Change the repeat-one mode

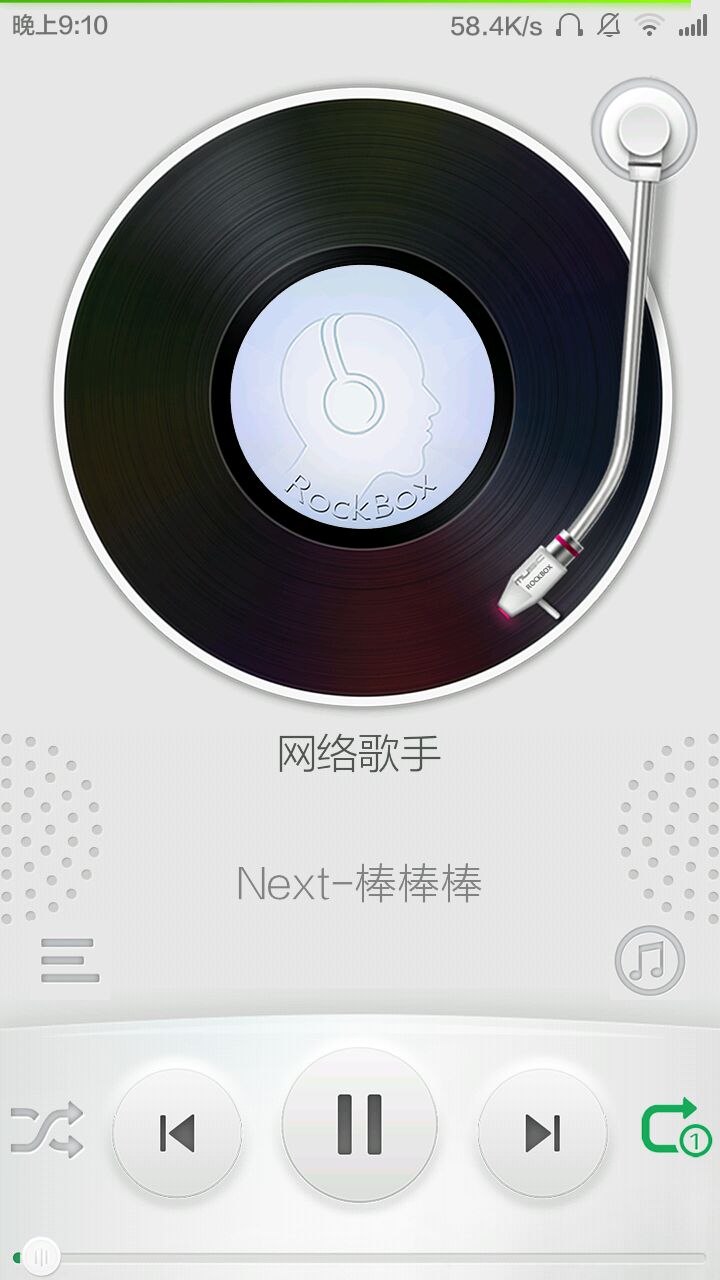click(674, 1126)
